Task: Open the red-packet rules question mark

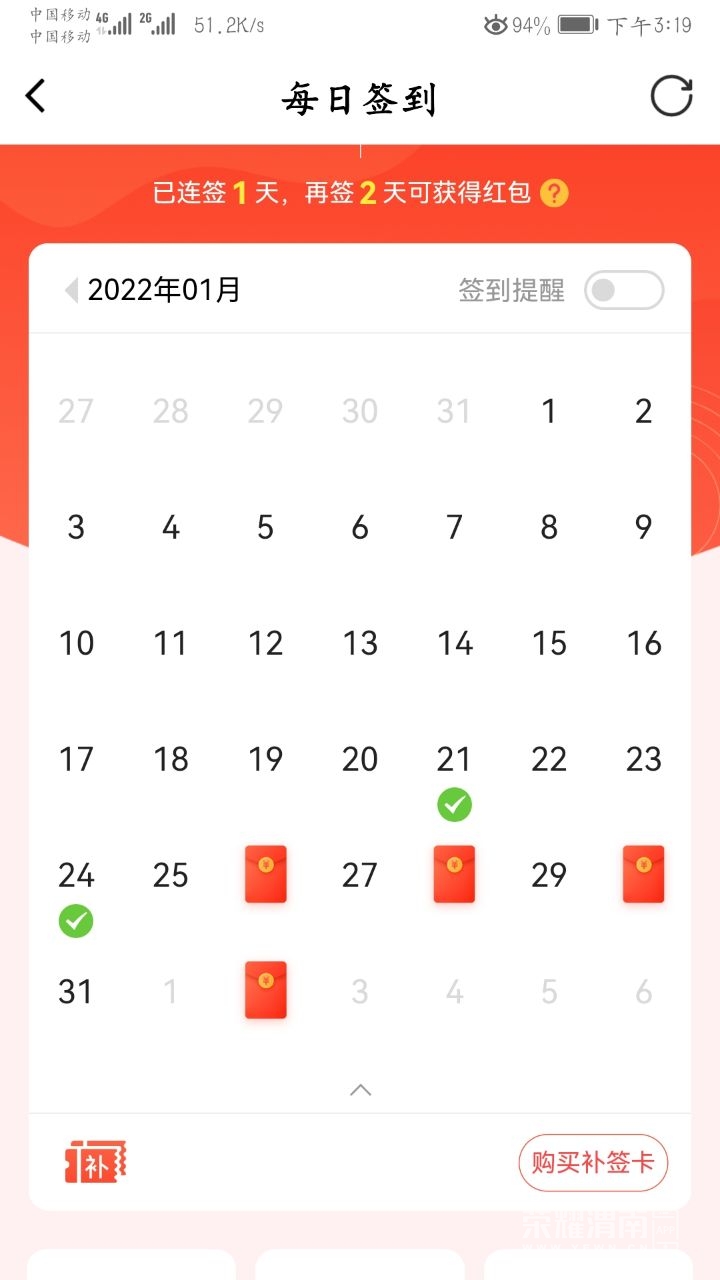Action: pos(554,193)
